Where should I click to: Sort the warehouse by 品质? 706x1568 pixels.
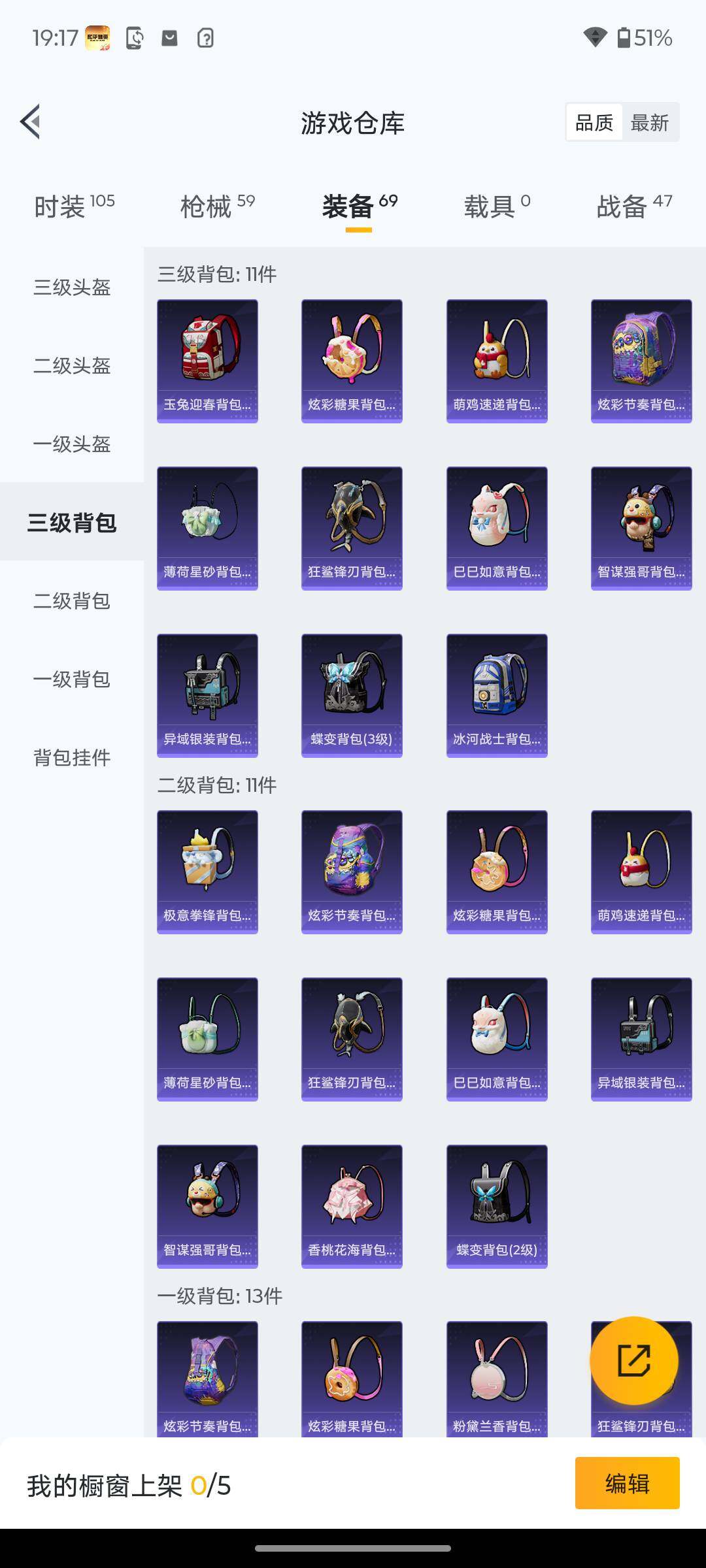click(x=594, y=123)
